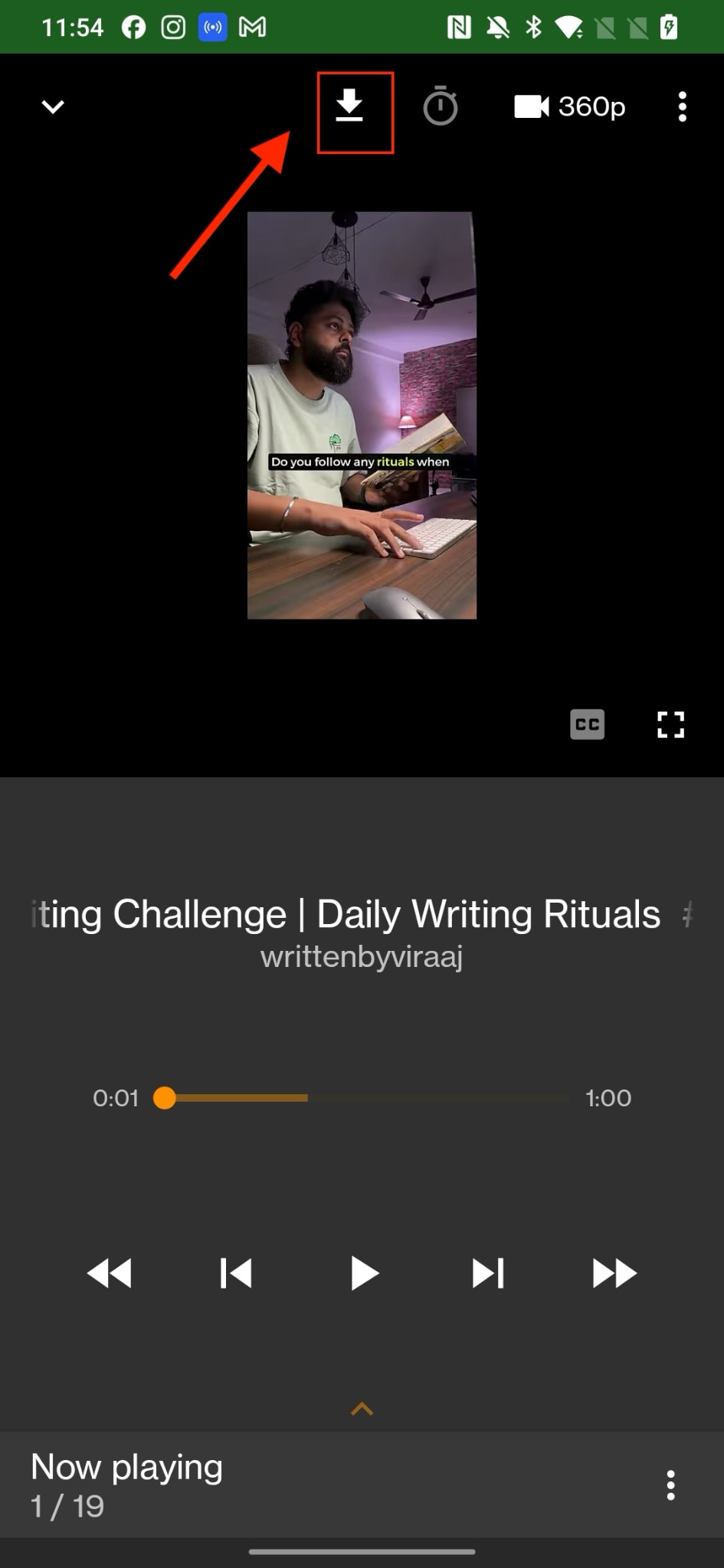Open the top overflow menu
724x1568 pixels.
pyautogui.click(x=682, y=106)
